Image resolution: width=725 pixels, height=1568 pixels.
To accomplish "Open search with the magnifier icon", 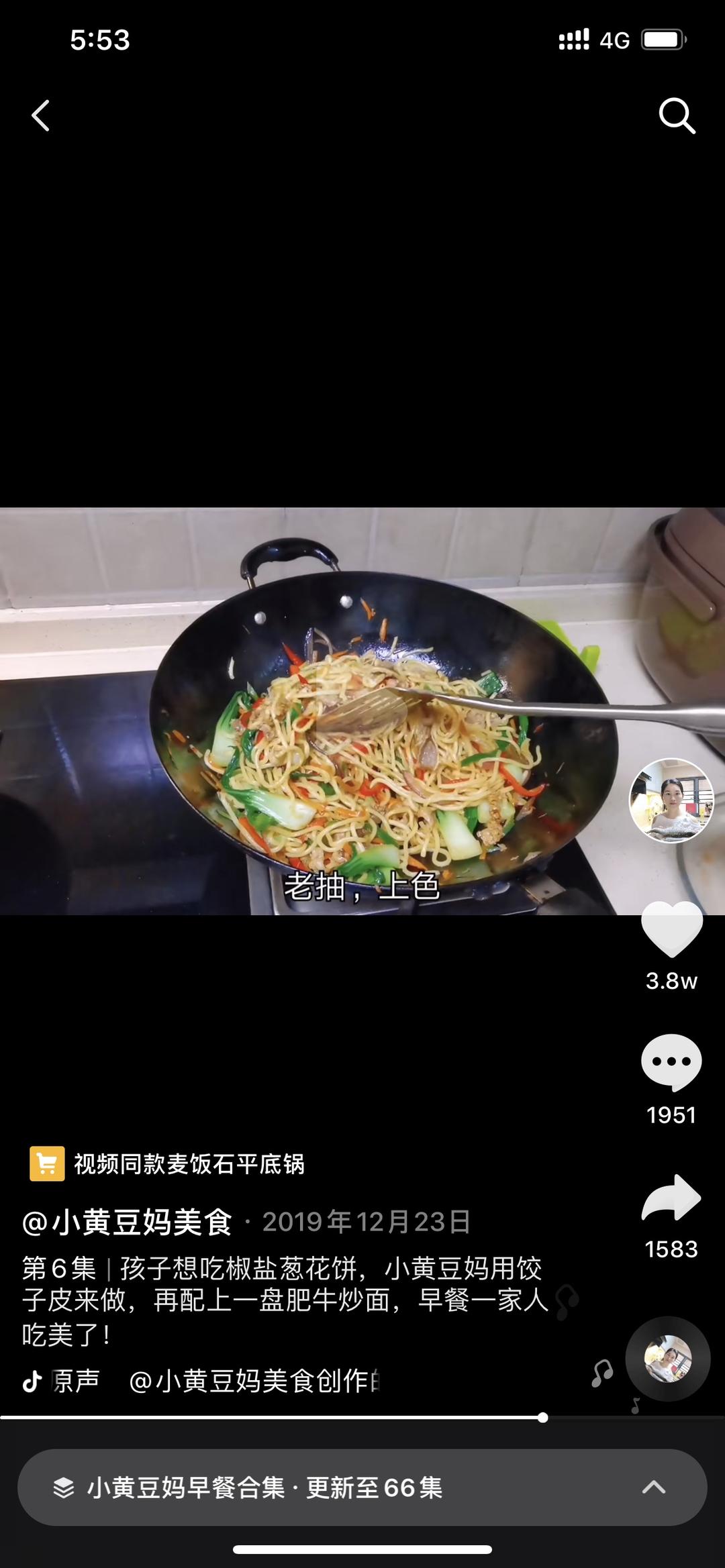I will (676, 116).
